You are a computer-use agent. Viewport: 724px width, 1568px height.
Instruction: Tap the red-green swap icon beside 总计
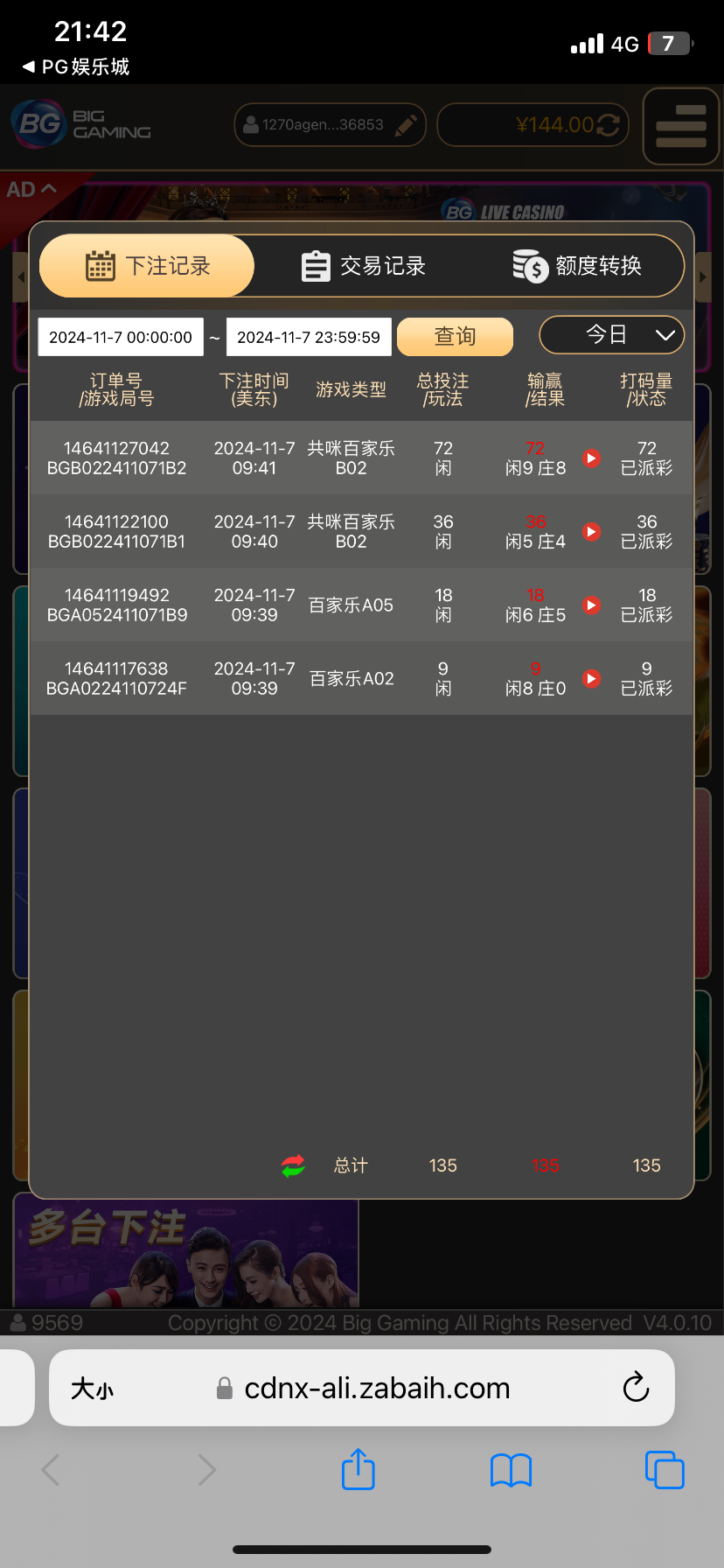point(293,1165)
